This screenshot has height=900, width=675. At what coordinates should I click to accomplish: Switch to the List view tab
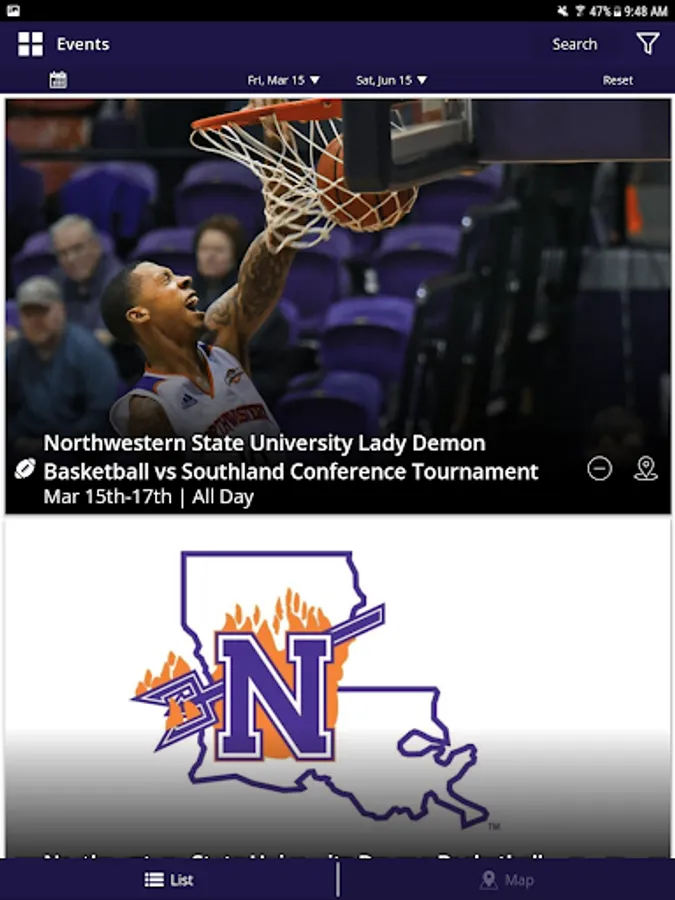(x=169, y=880)
